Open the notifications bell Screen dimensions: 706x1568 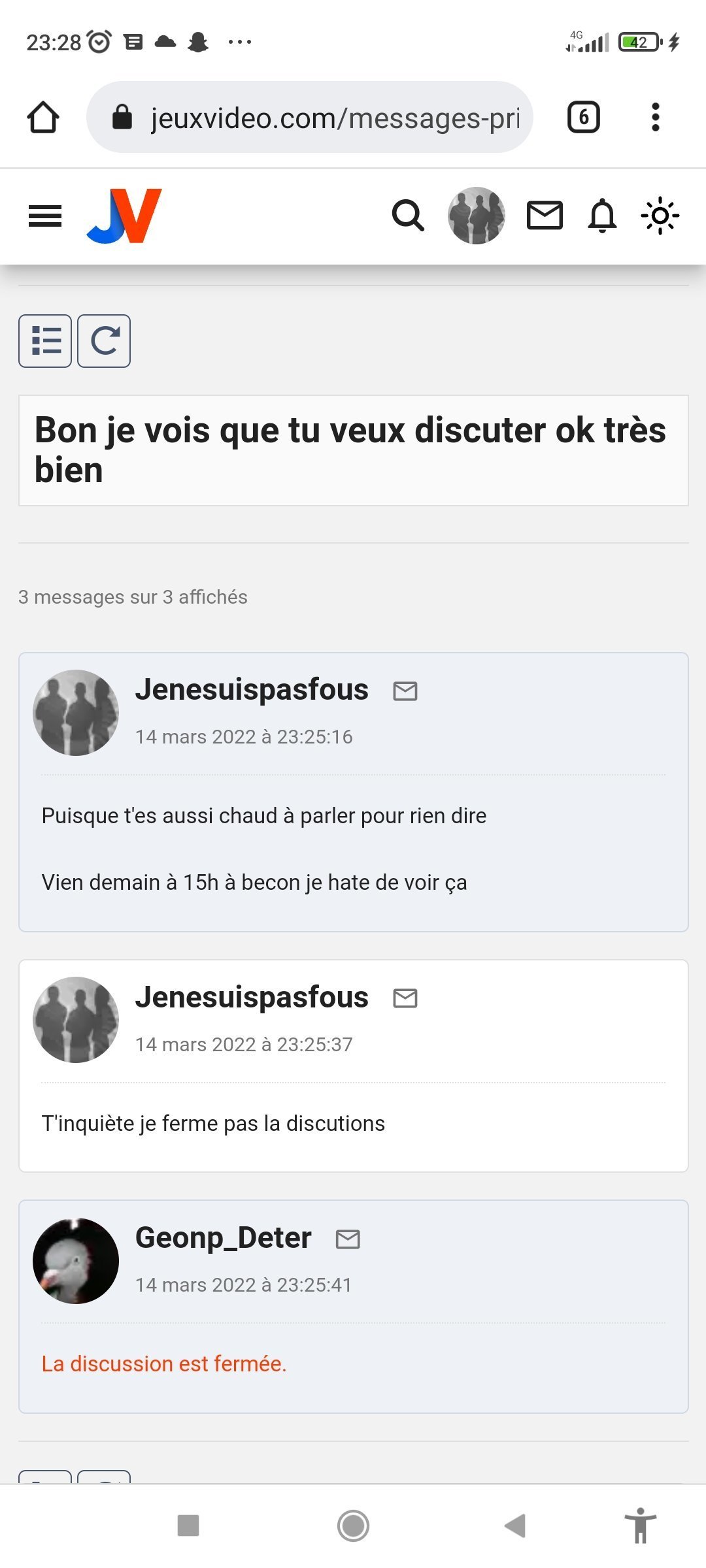pos(602,216)
